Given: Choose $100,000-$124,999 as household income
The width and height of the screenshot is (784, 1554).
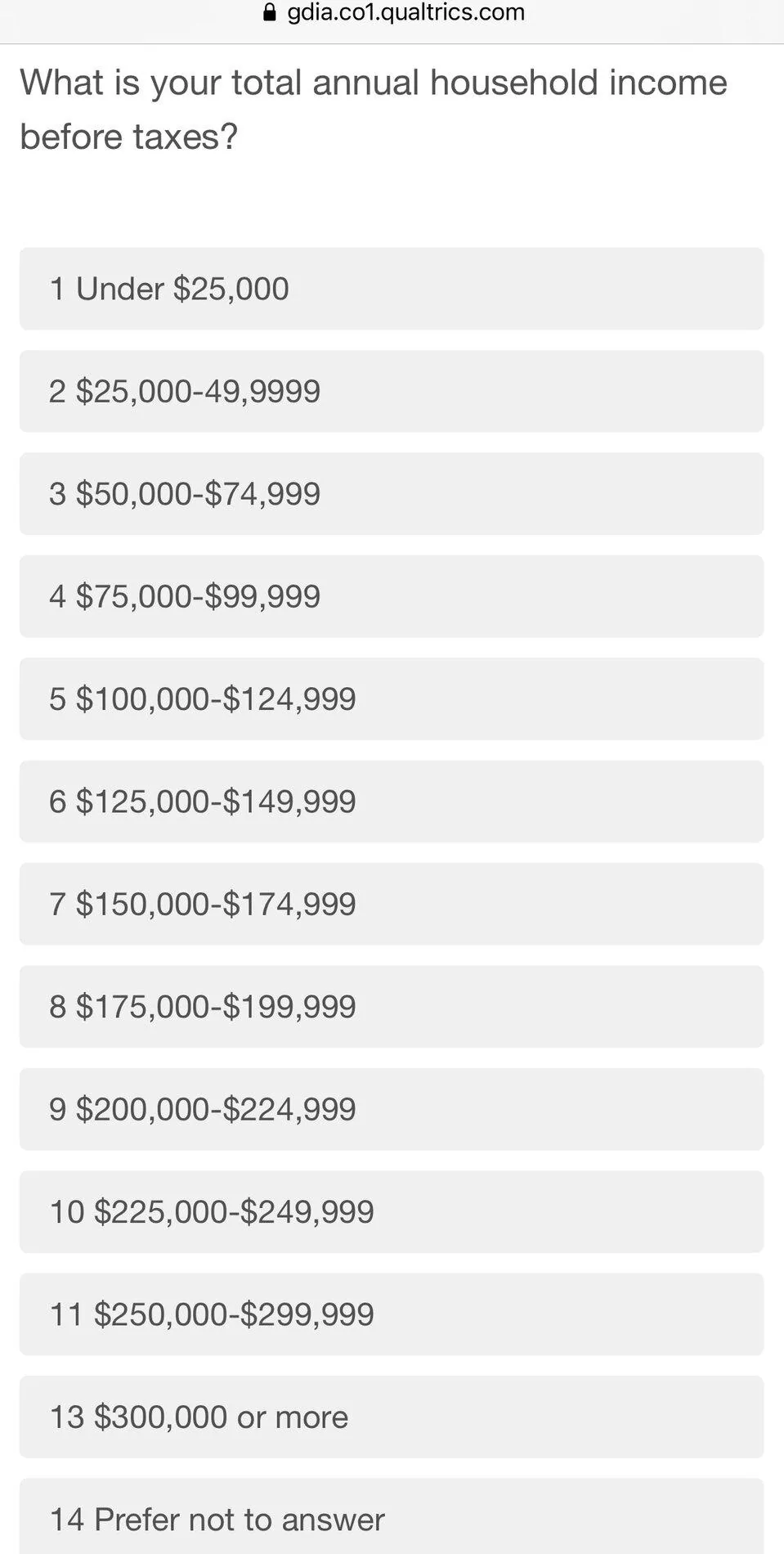Looking at the screenshot, I should click(x=392, y=699).
